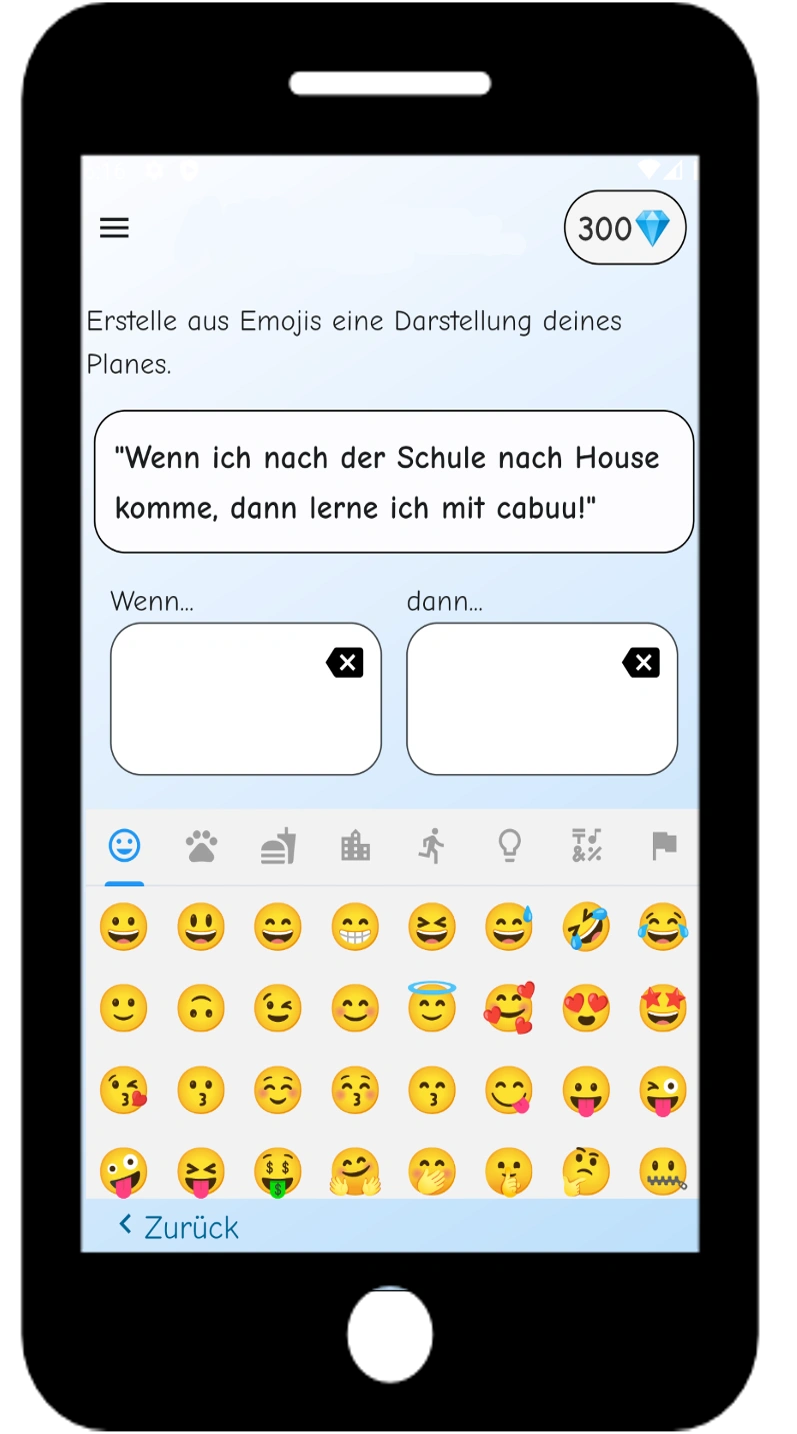Insert the rolling-on-floor laughing emoji
797x1434 pixels.
pos(586,927)
